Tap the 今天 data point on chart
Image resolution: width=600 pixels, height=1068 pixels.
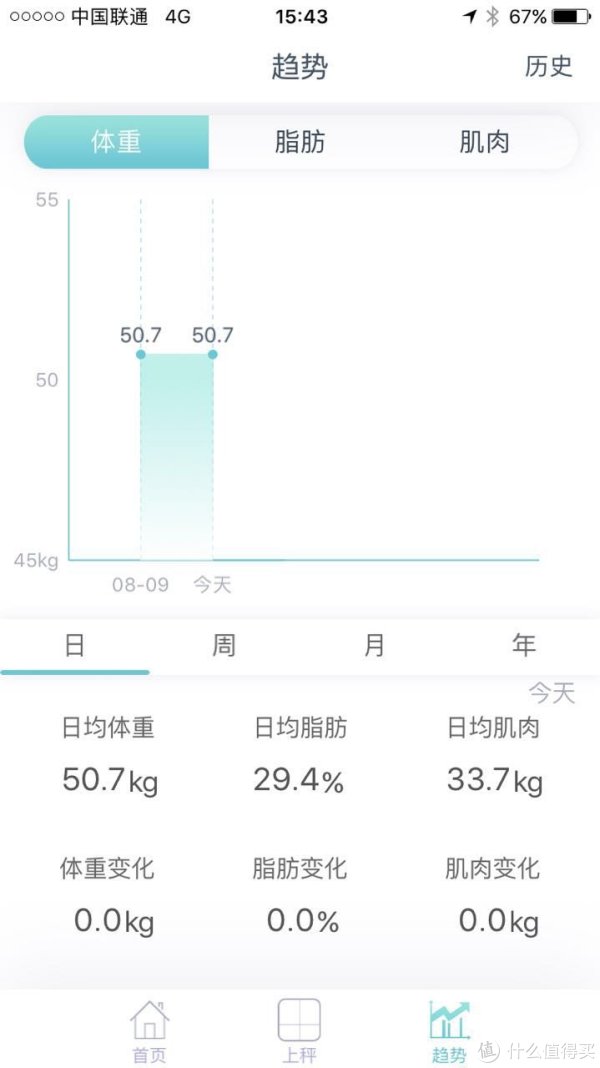(x=212, y=354)
